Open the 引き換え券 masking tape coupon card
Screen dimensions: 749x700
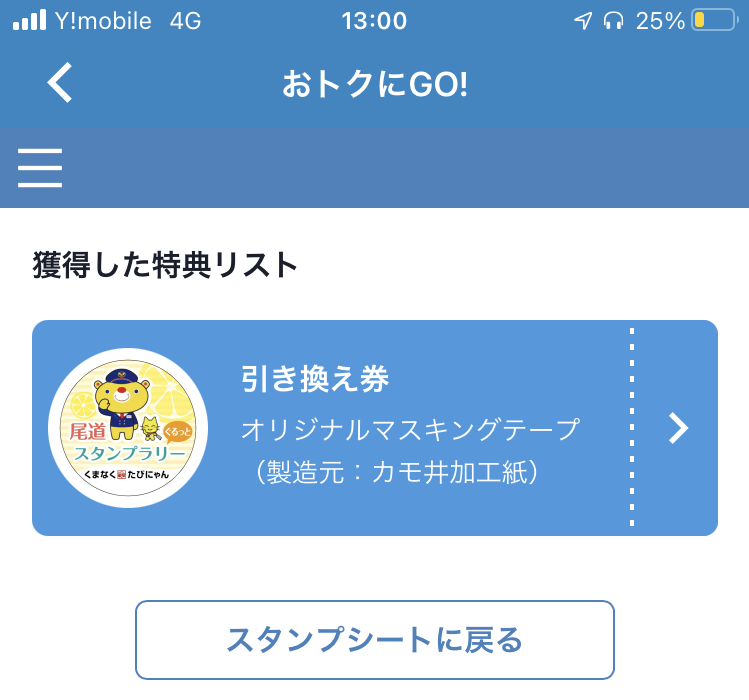(x=375, y=428)
